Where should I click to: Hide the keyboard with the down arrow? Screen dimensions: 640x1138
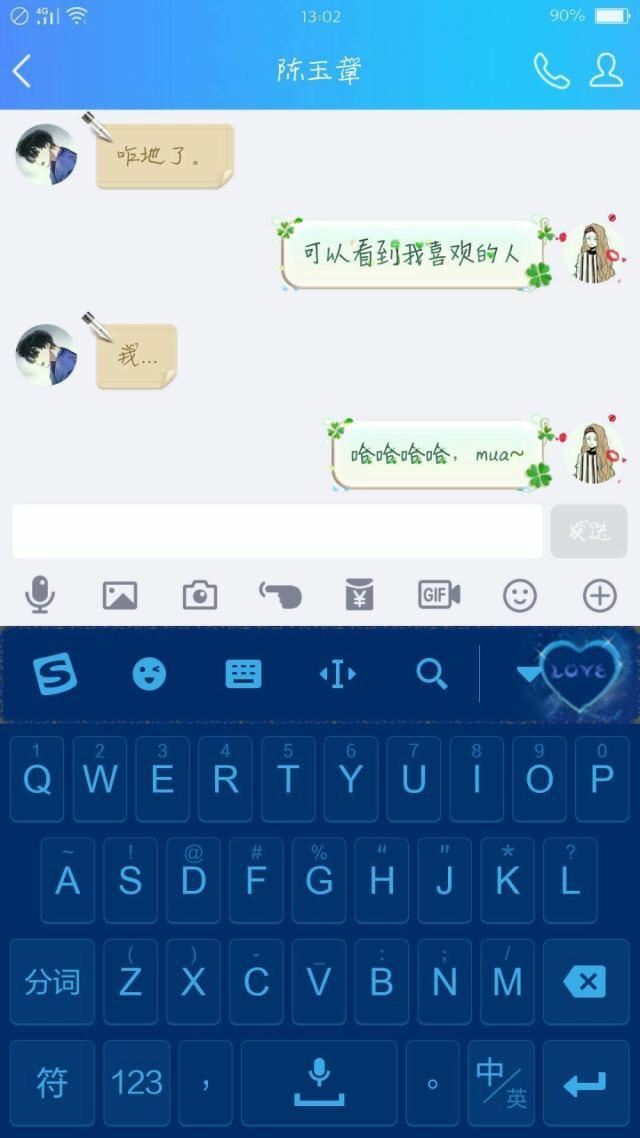(x=528, y=675)
